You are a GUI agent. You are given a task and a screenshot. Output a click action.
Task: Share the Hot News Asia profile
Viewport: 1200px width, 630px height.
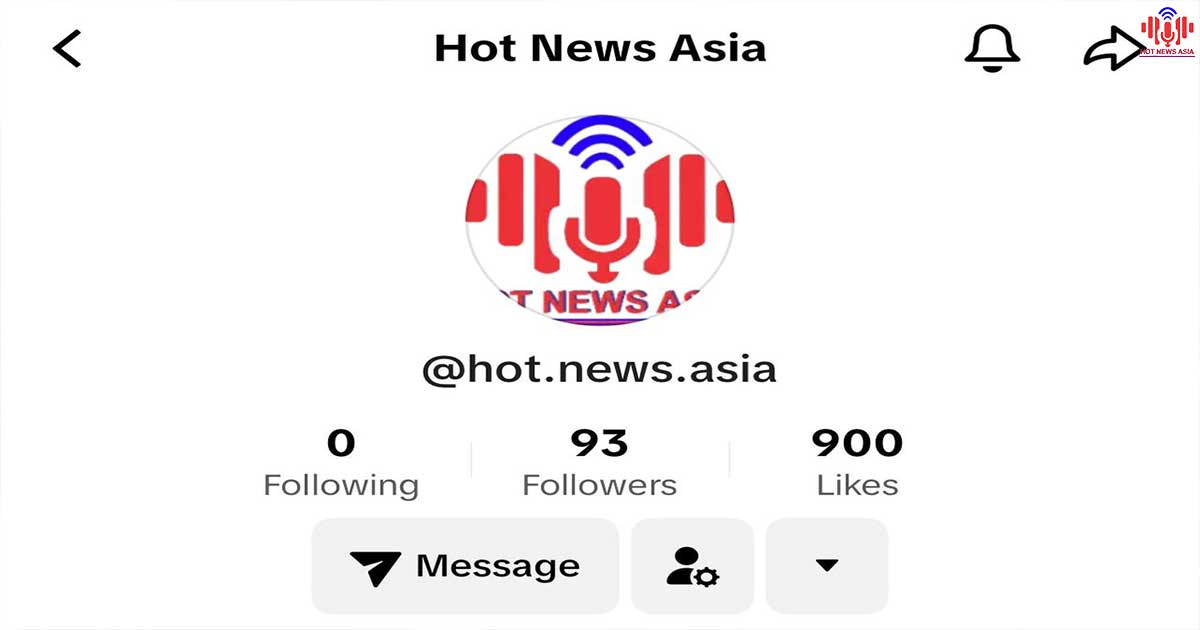coord(1112,49)
